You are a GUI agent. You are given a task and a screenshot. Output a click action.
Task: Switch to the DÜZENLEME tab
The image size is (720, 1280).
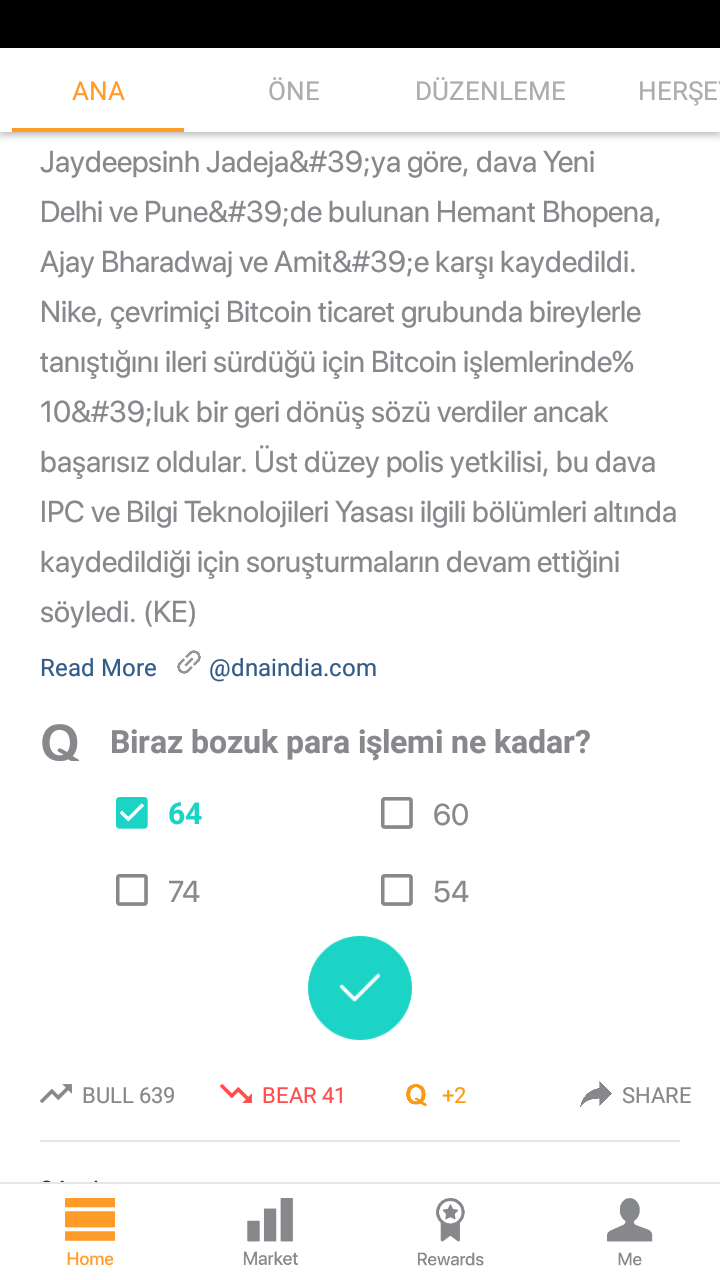[x=490, y=91]
